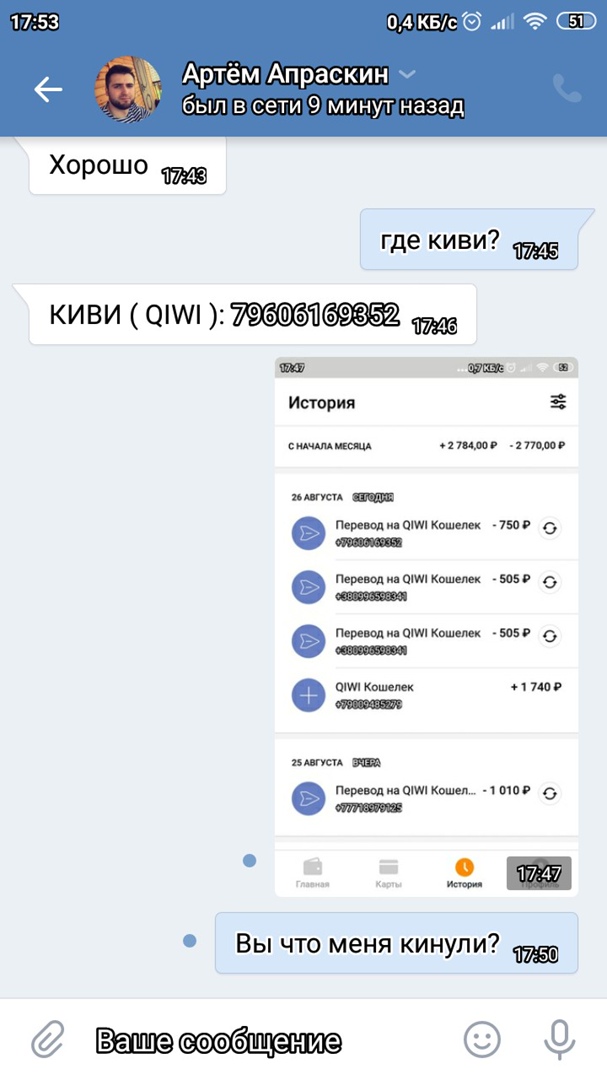The height and width of the screenshot is (1080, 607).
Task: Tap the QIWI phone number 79606169352
Action: 315,316
